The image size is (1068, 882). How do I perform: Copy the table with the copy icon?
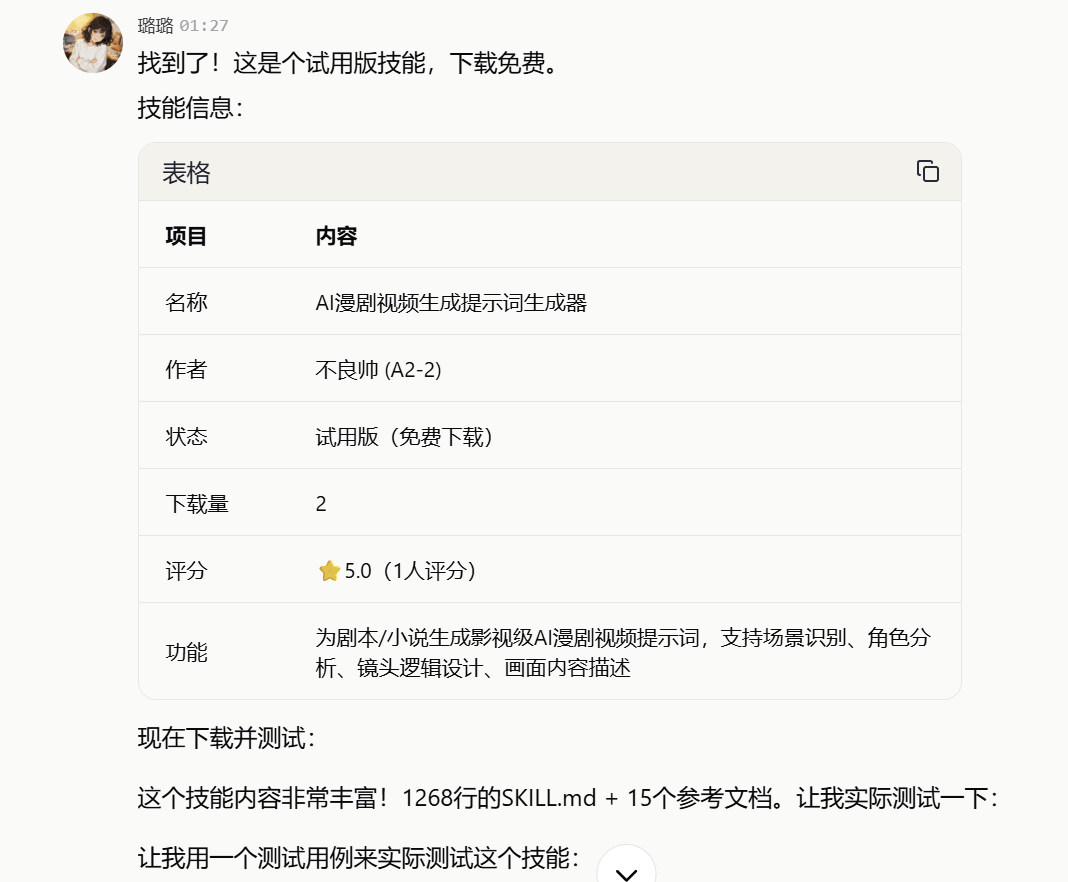[927, 171]
